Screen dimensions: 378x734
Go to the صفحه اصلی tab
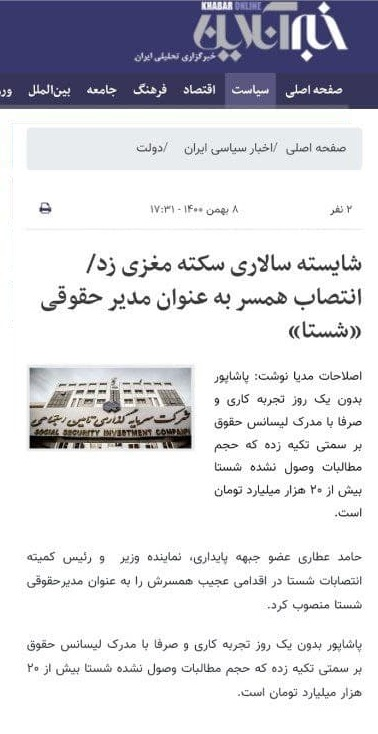click(314, 90)
